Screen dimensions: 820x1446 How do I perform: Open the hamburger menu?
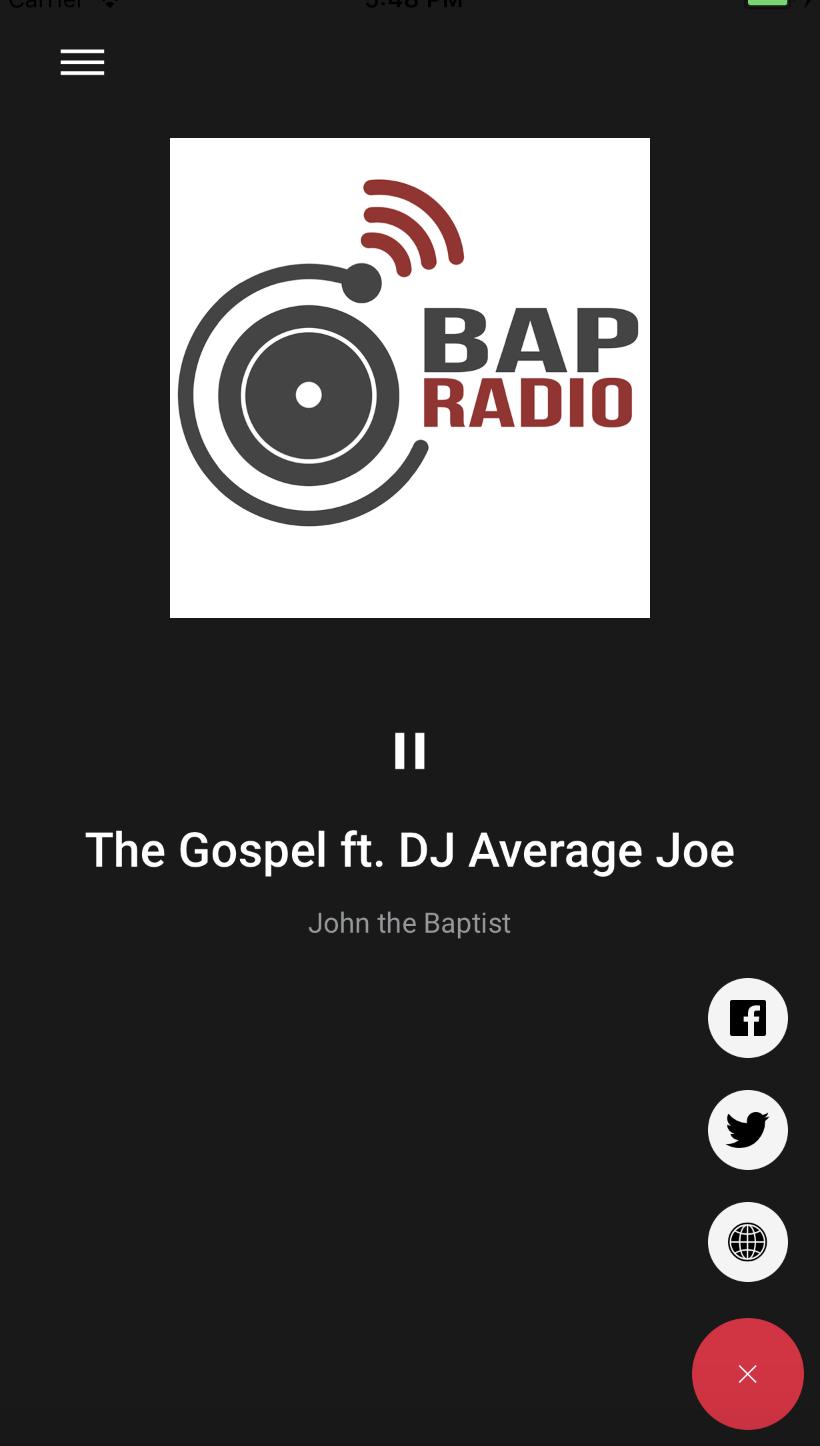[82, 63]
